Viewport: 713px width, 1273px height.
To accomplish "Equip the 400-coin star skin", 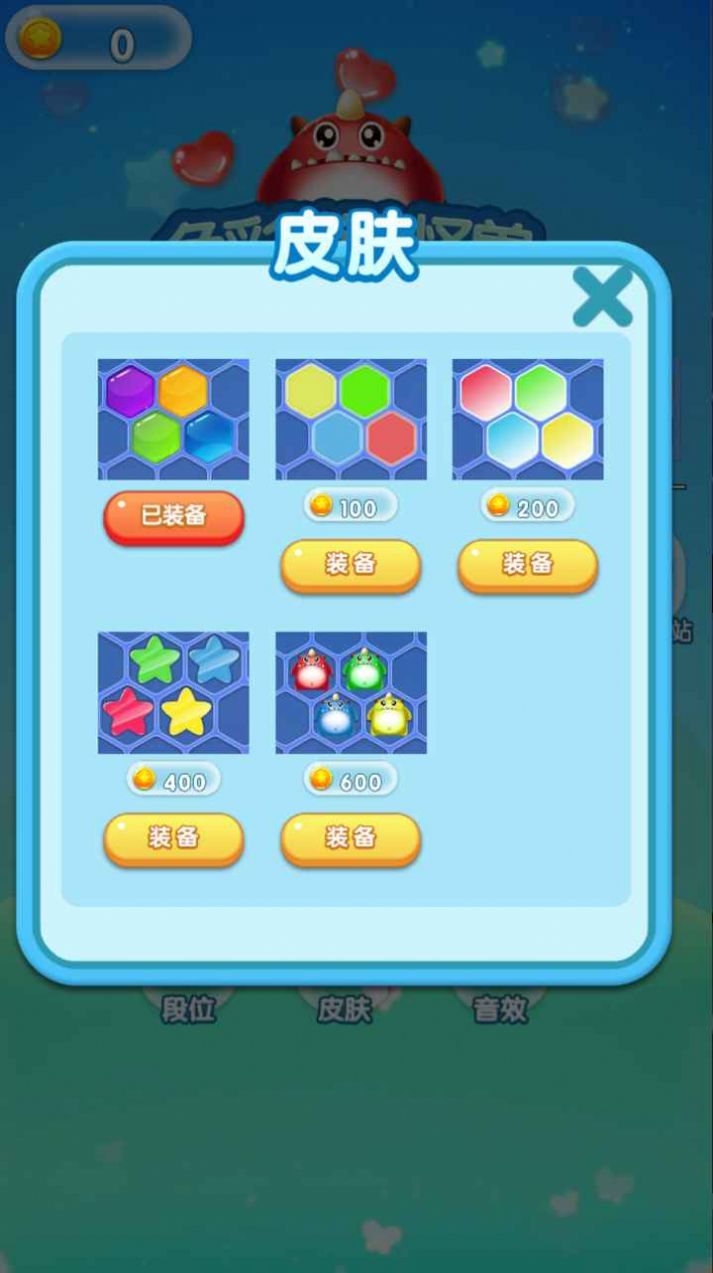I will (173, 838).
